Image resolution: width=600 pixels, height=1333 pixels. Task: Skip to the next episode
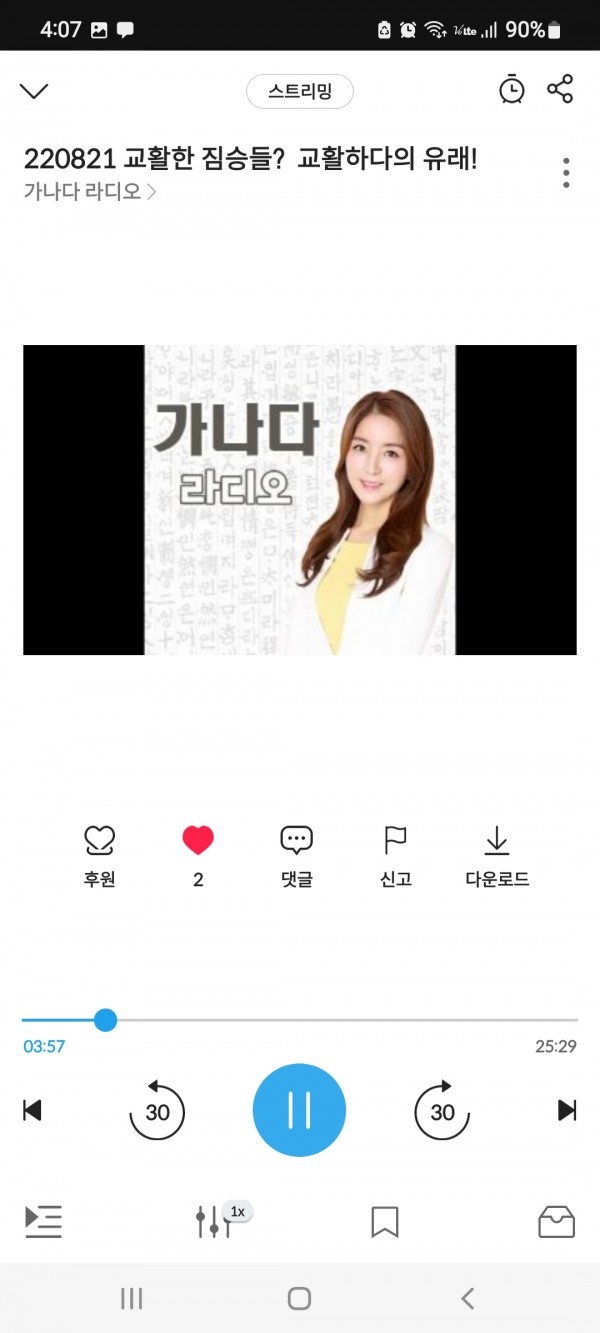[x=566, y=1110]
